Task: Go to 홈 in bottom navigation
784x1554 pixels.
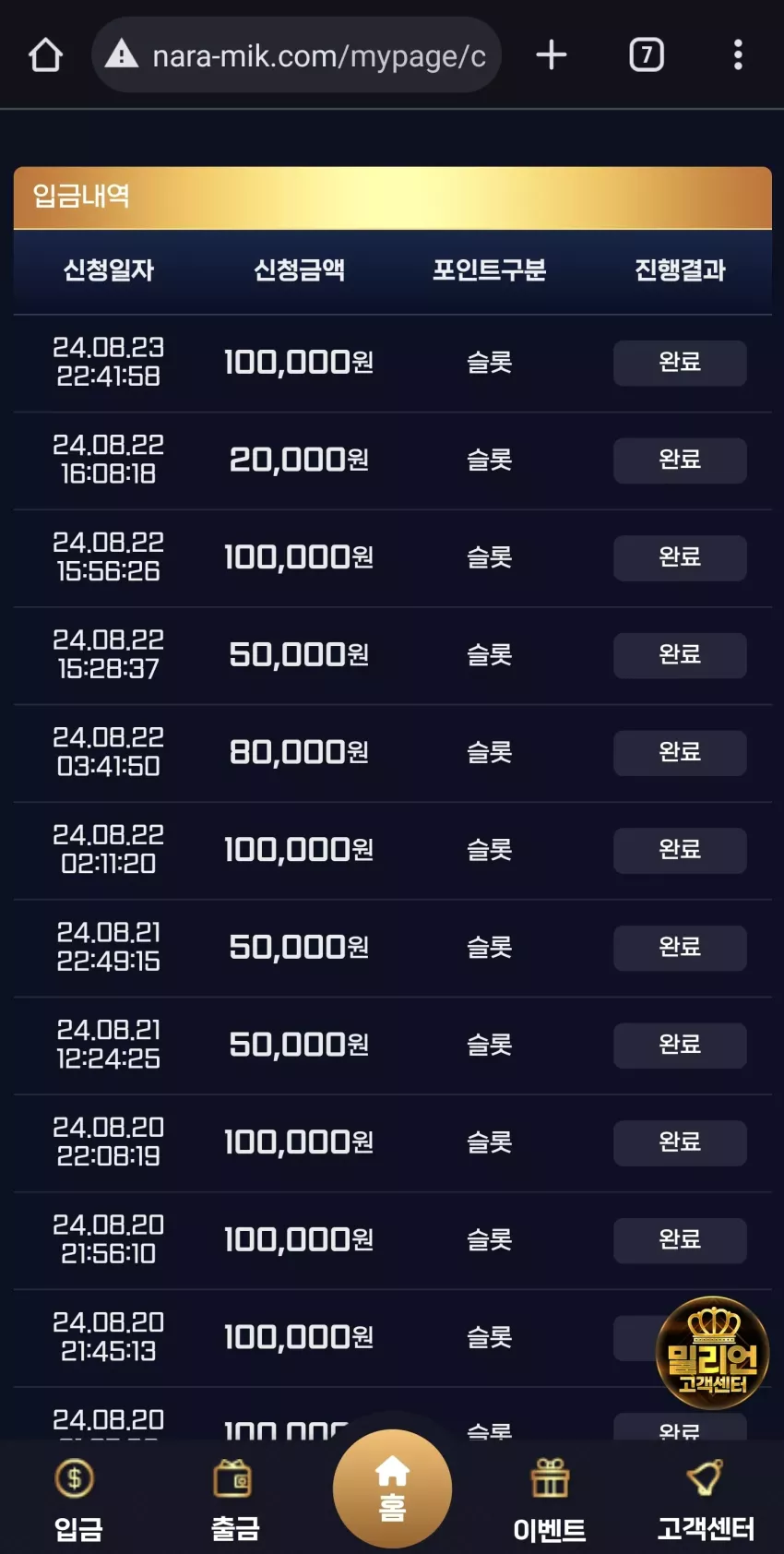Action: coord(392,1488)
